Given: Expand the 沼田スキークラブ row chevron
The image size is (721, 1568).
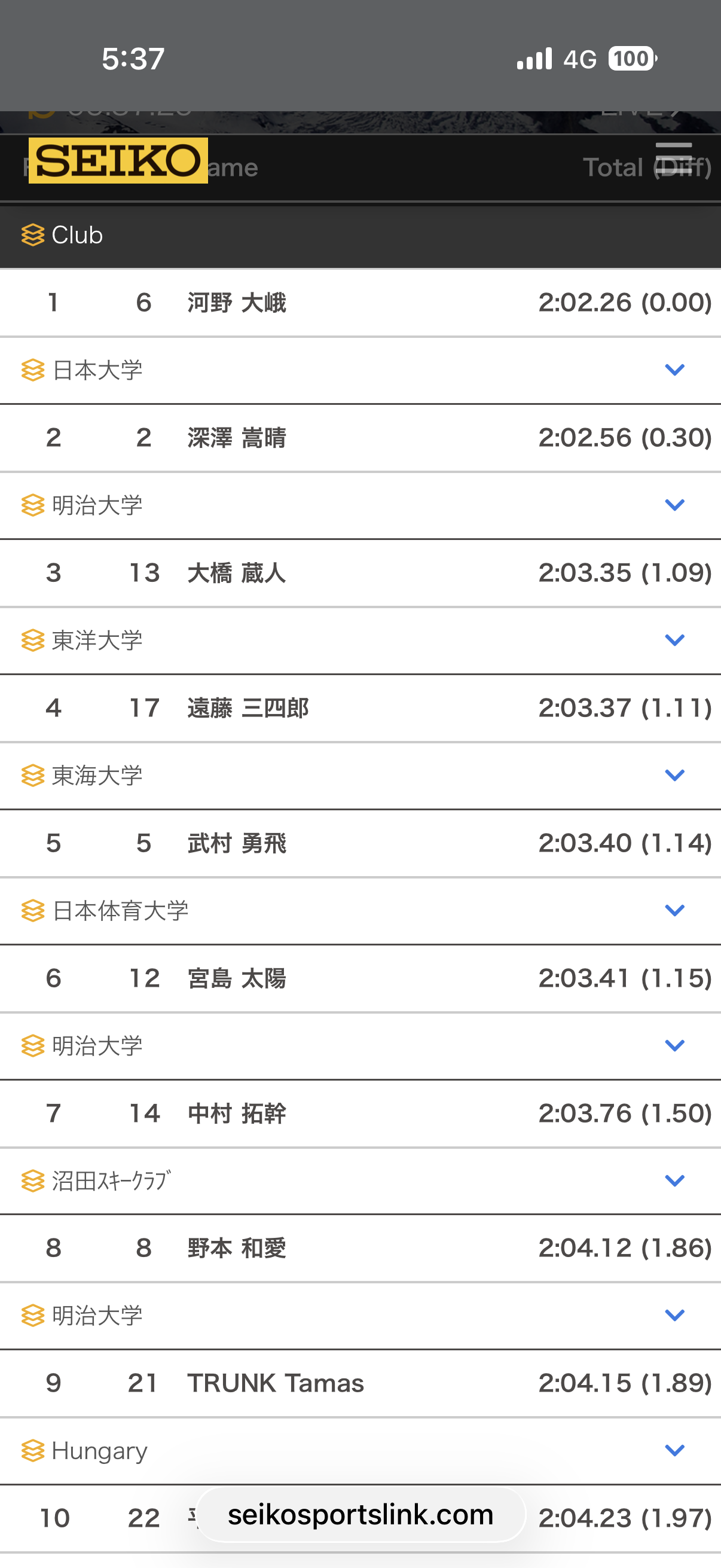Looking at the screenshot, I should [x=674, y=1181].
